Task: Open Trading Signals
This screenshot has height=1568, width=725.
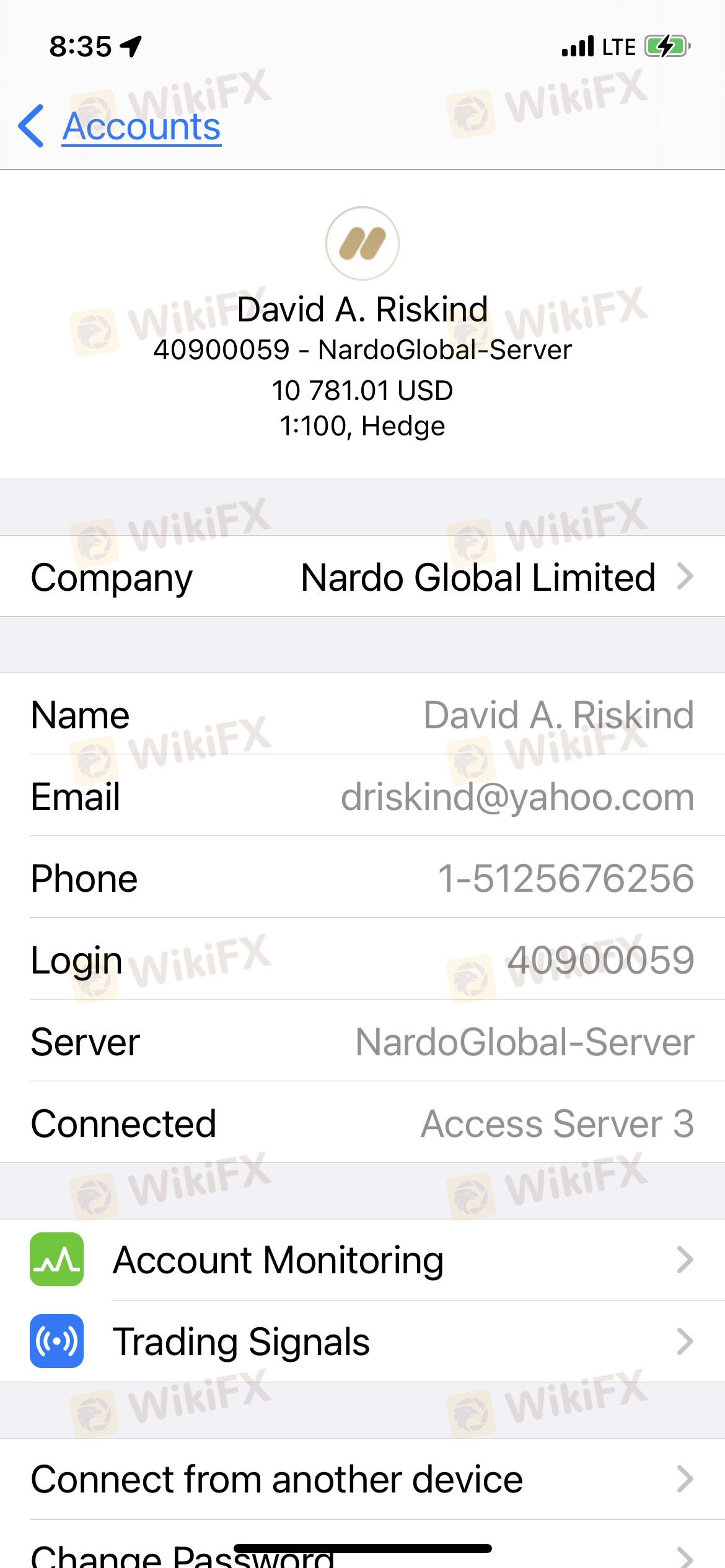Action: (x=362, y=1341)
